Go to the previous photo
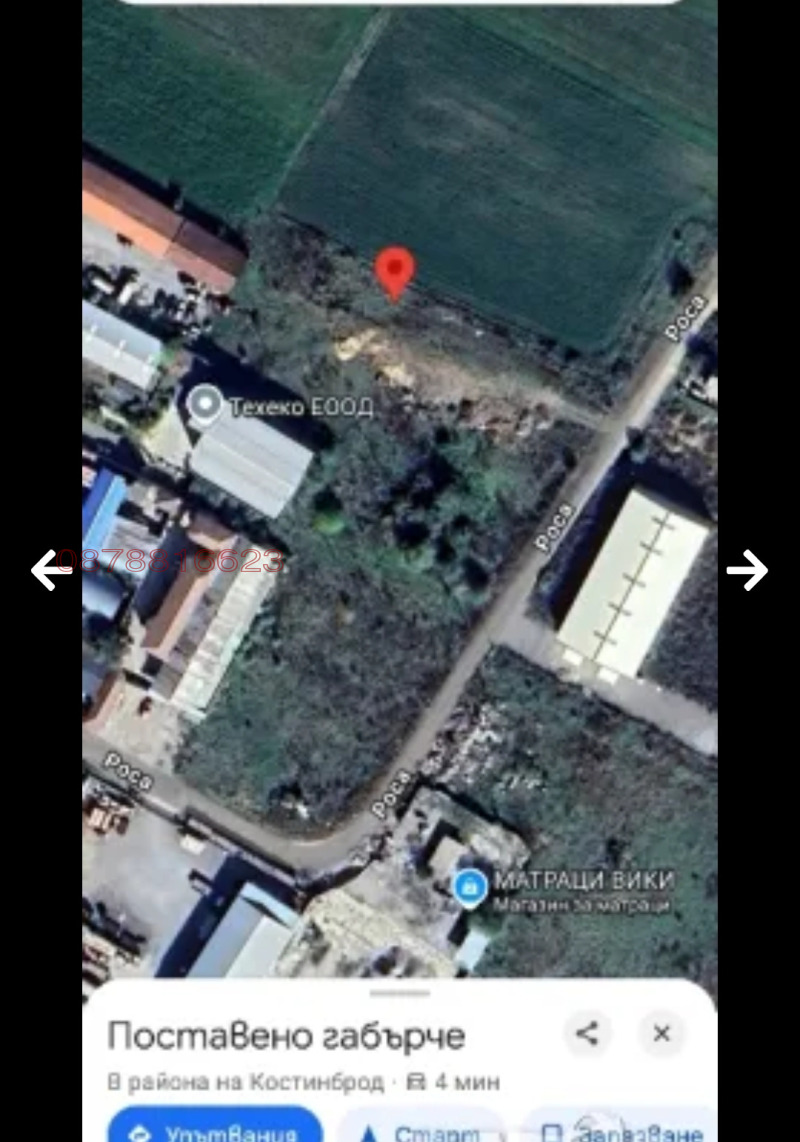The height and width of the screenshot is (1142, 800). click(x=50, y=569)
